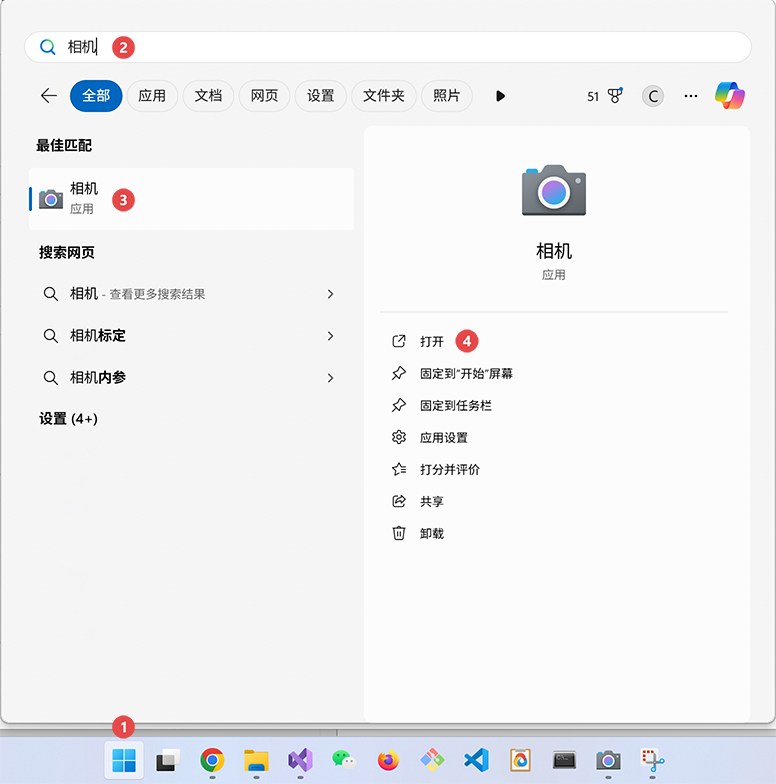This screenshot has width=776, height=784.
Task: Switch to the 应用 filter
Action: [x=152, y=96]
